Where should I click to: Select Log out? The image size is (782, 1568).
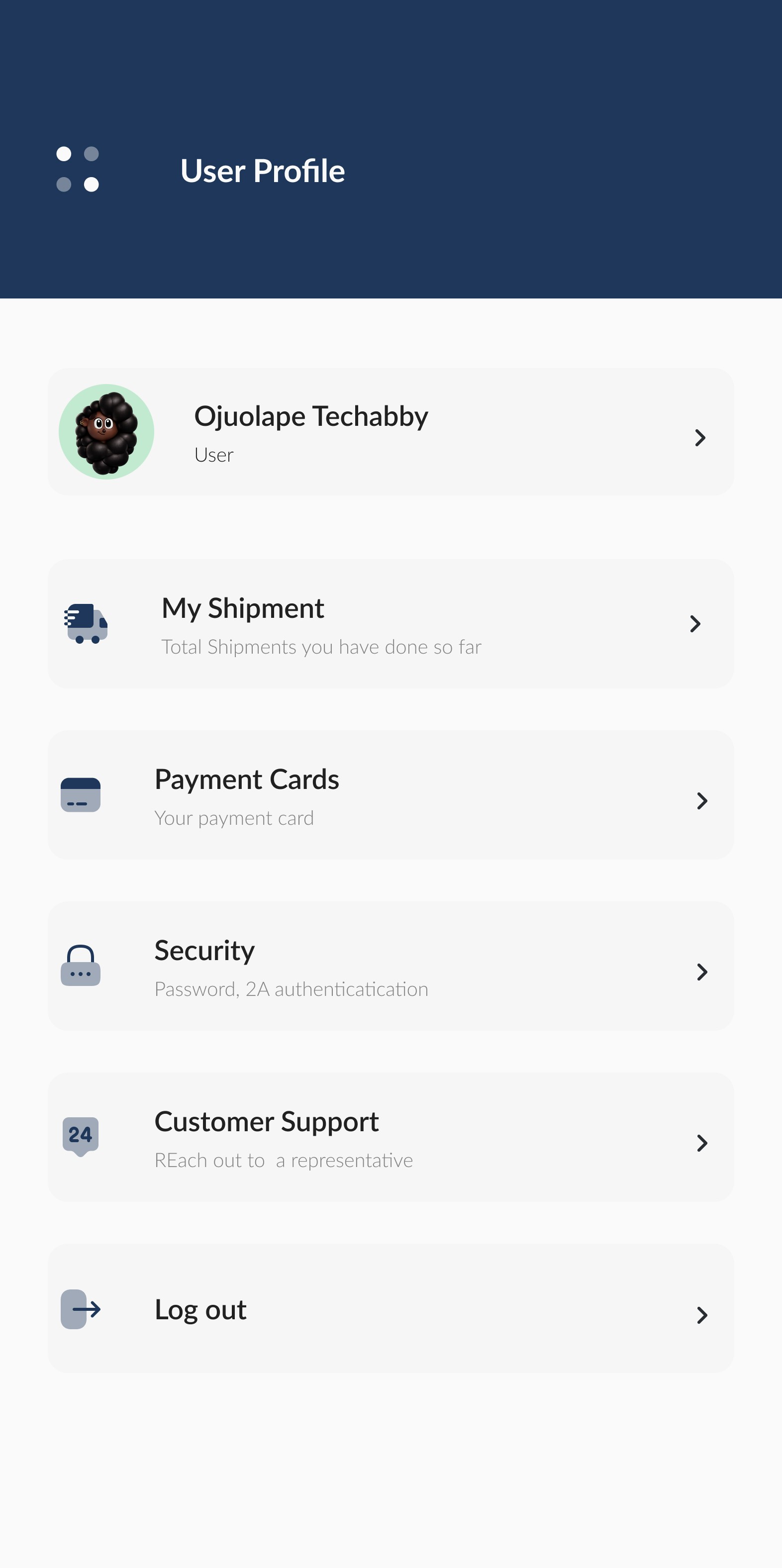(x=391, y=1309)
